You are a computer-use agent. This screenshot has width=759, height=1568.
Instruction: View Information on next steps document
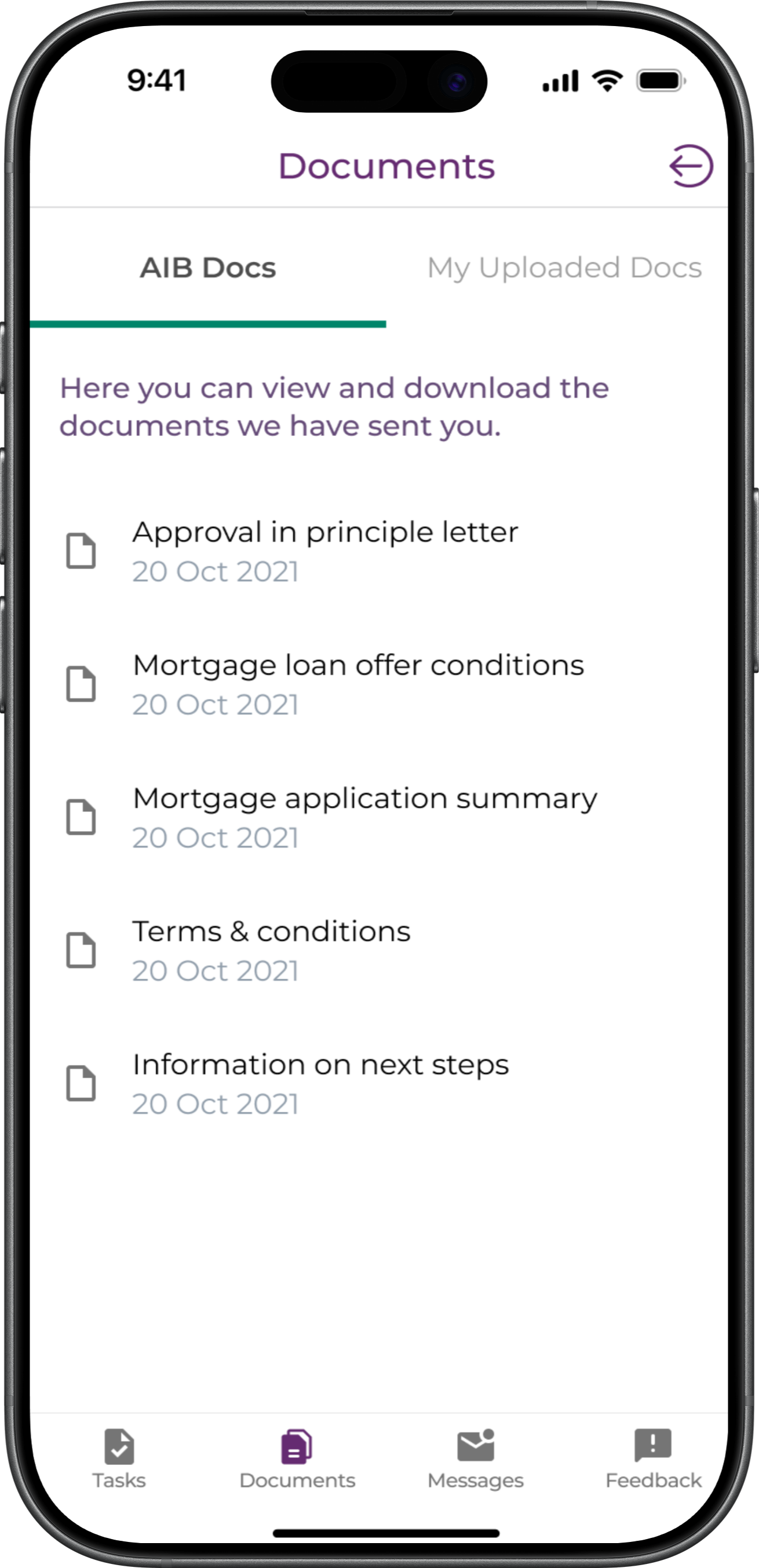(x=320, y=1083)
